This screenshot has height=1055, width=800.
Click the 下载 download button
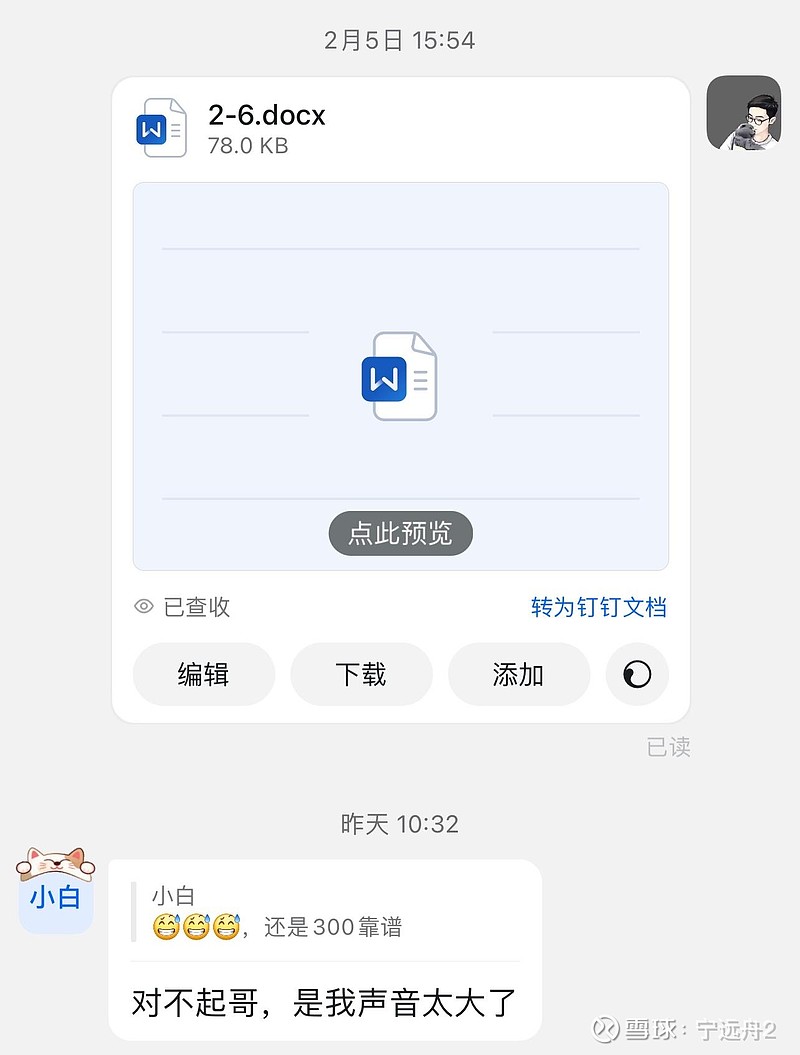point(361,675)
